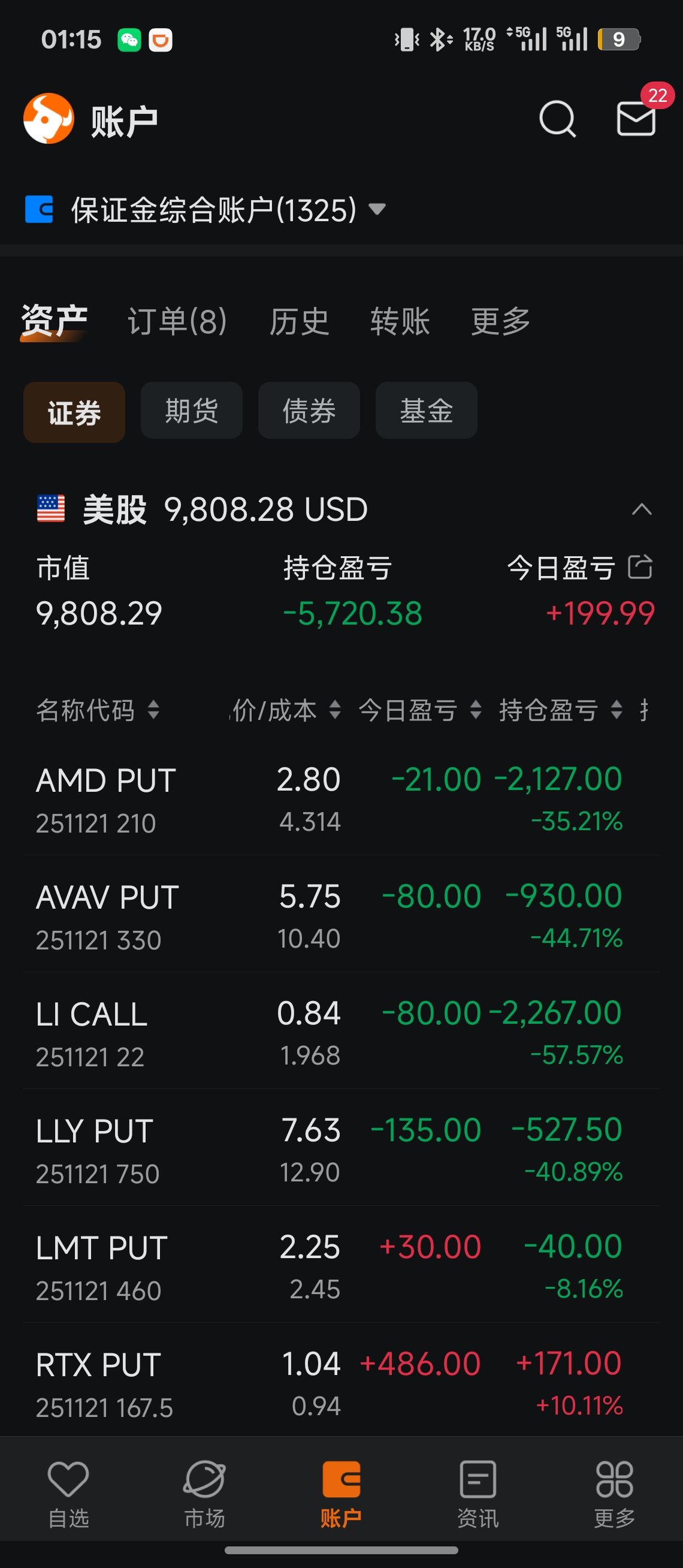Share today's P&L via 今日盈亏 icon

click(640, 567)
